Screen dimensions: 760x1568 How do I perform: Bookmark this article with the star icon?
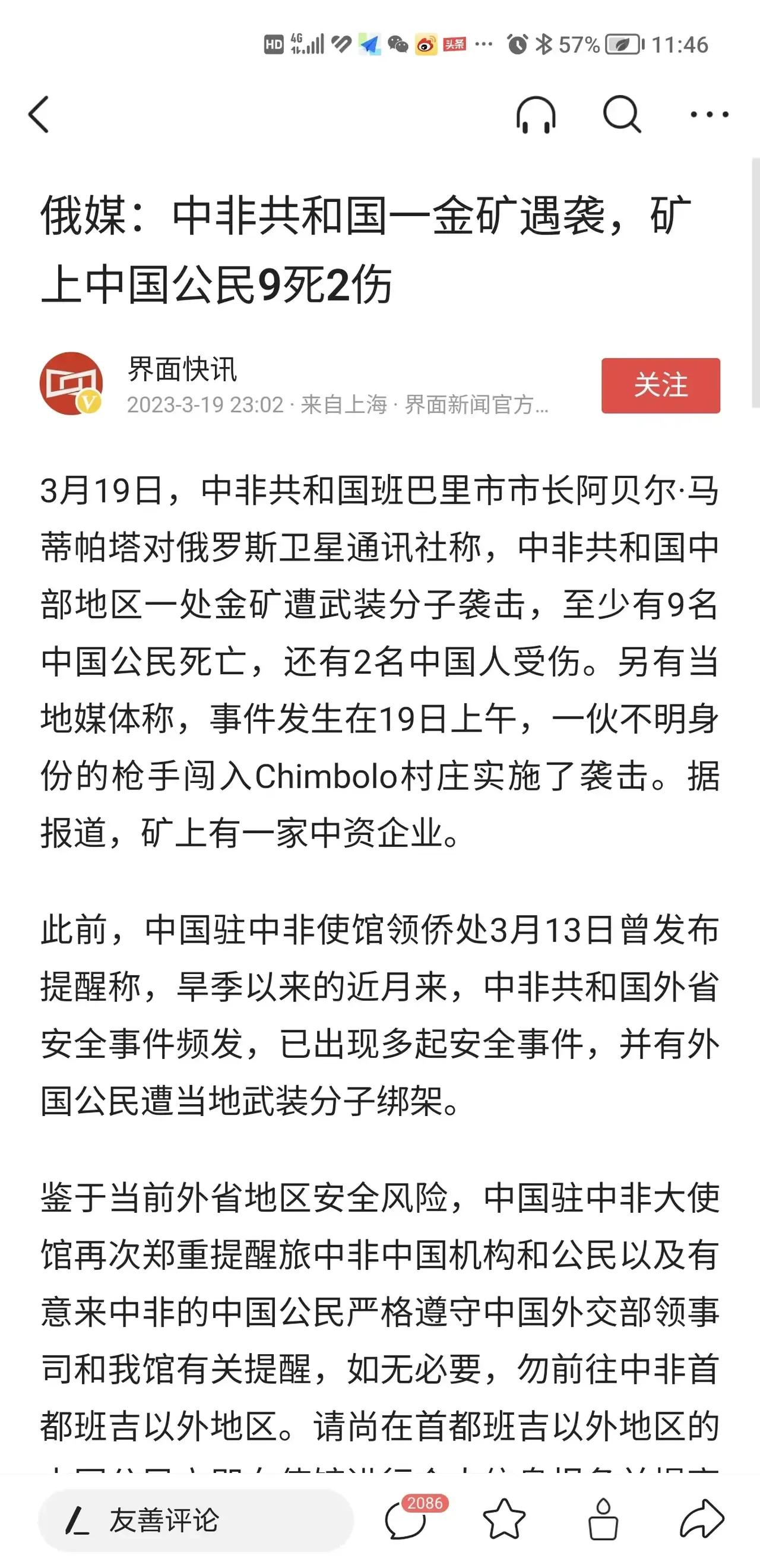tap(504, 1519)
